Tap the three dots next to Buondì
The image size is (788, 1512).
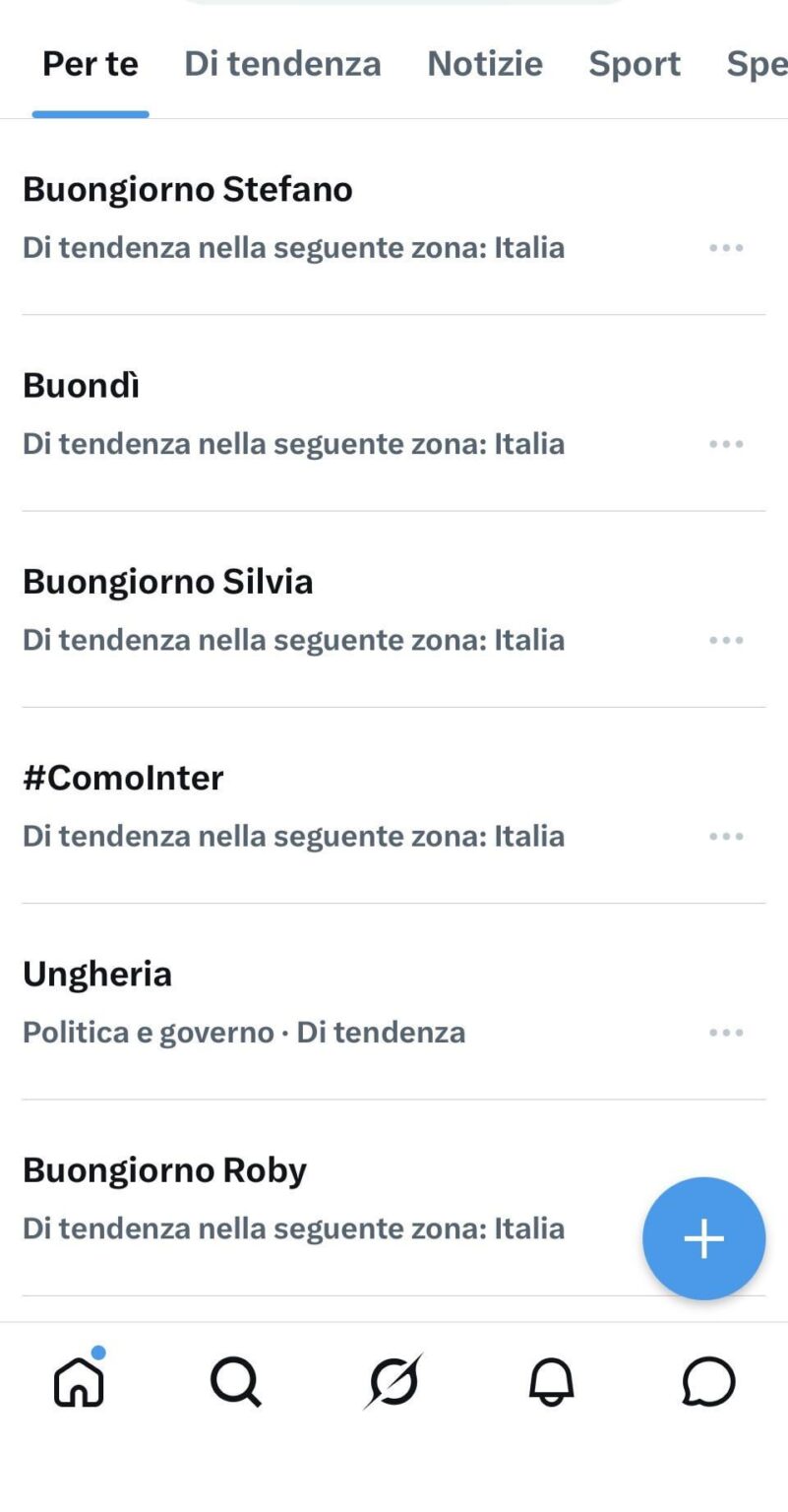[726, 444]
